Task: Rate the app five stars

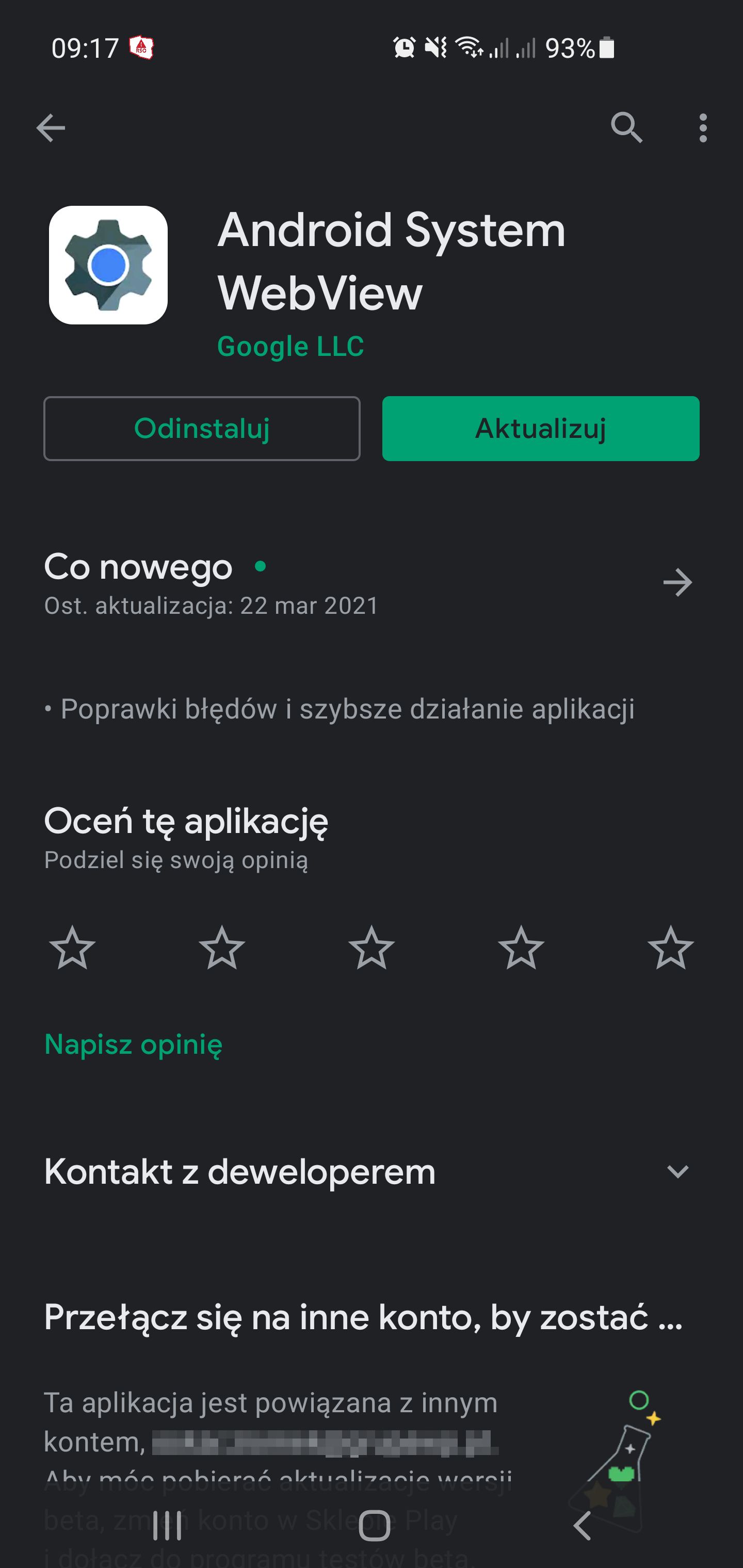Action: [x=671, y=948]
